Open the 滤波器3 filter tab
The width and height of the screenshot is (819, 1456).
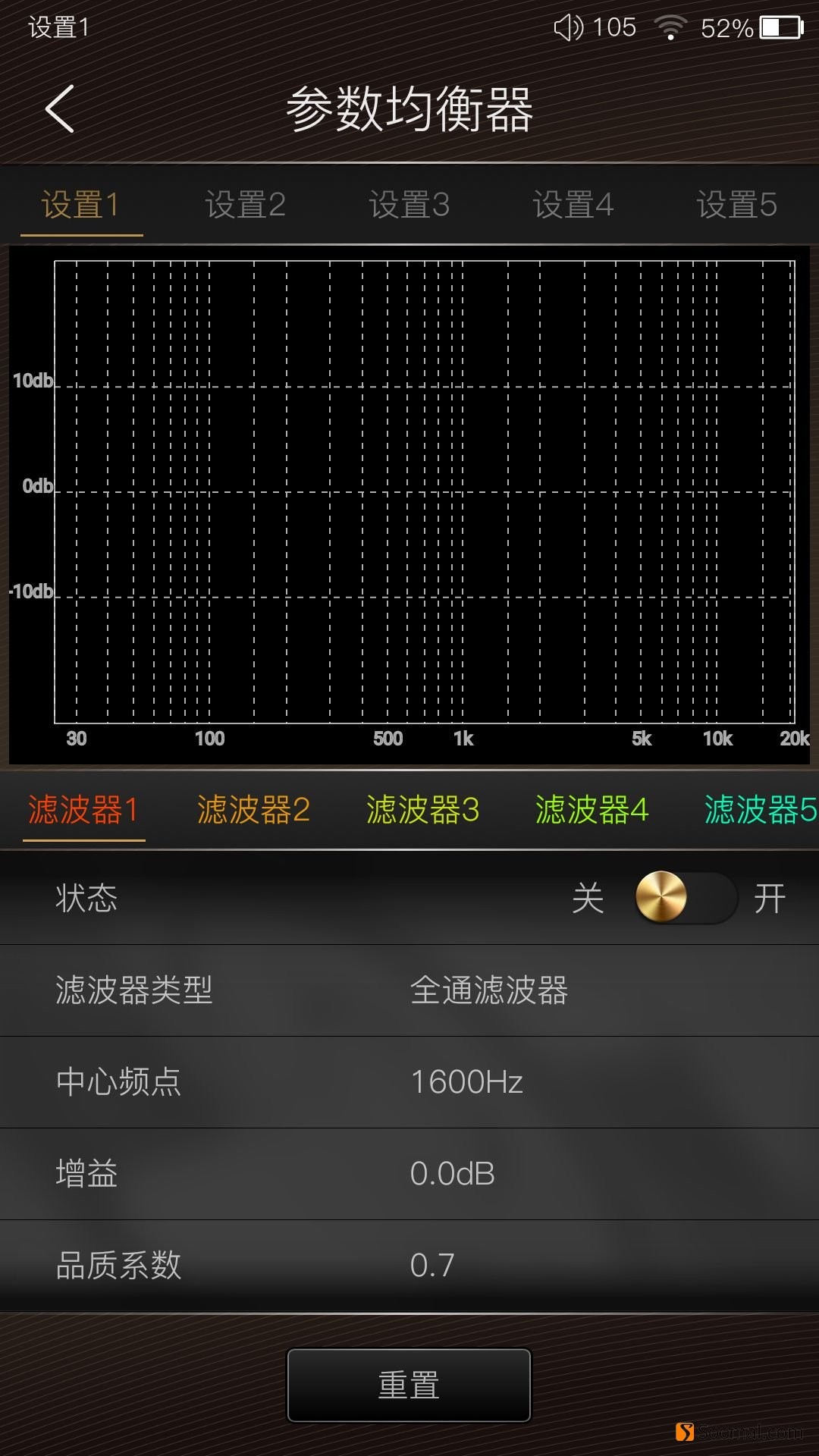422,810
